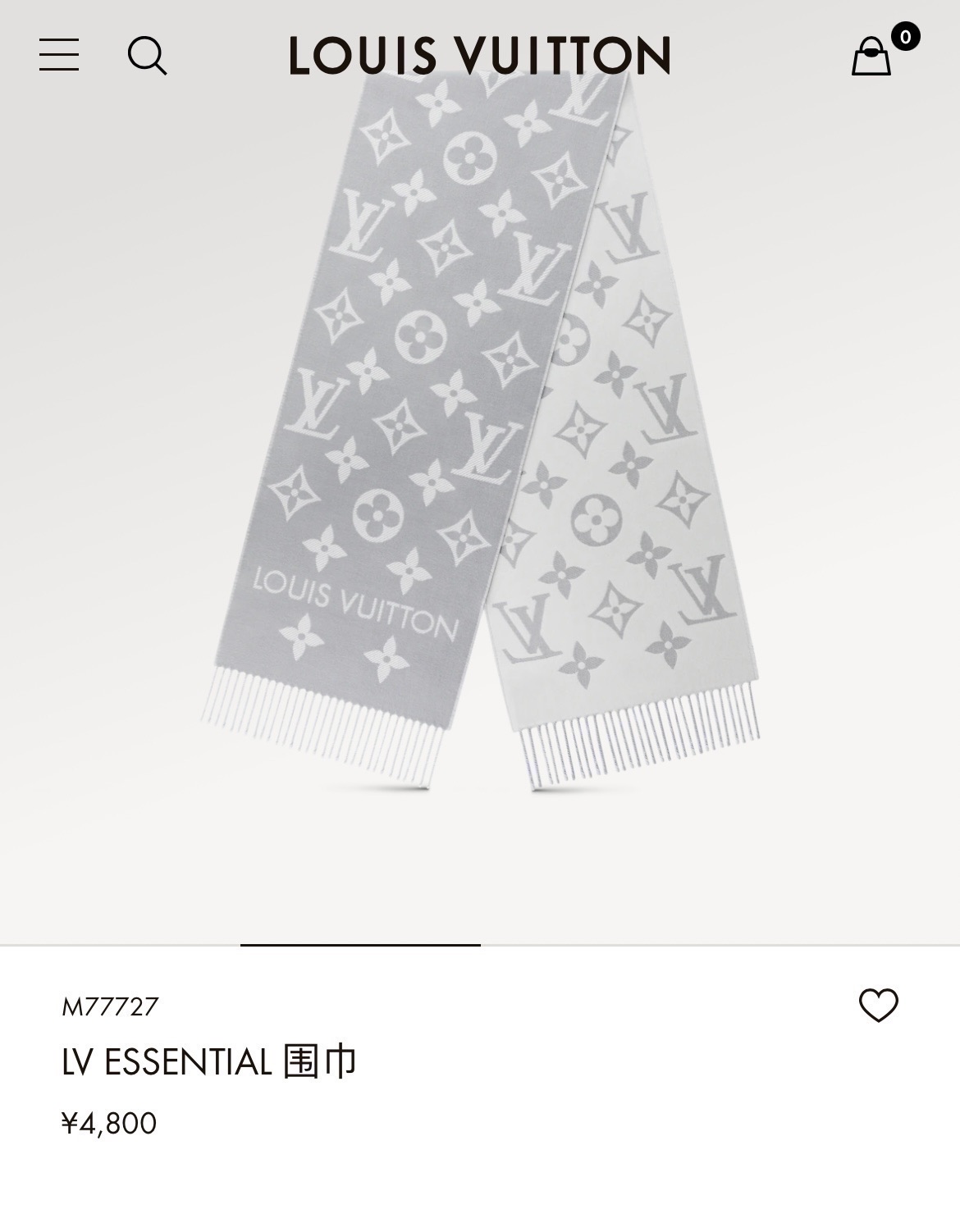
Task: Open the search icon
Action: [148, 56]
